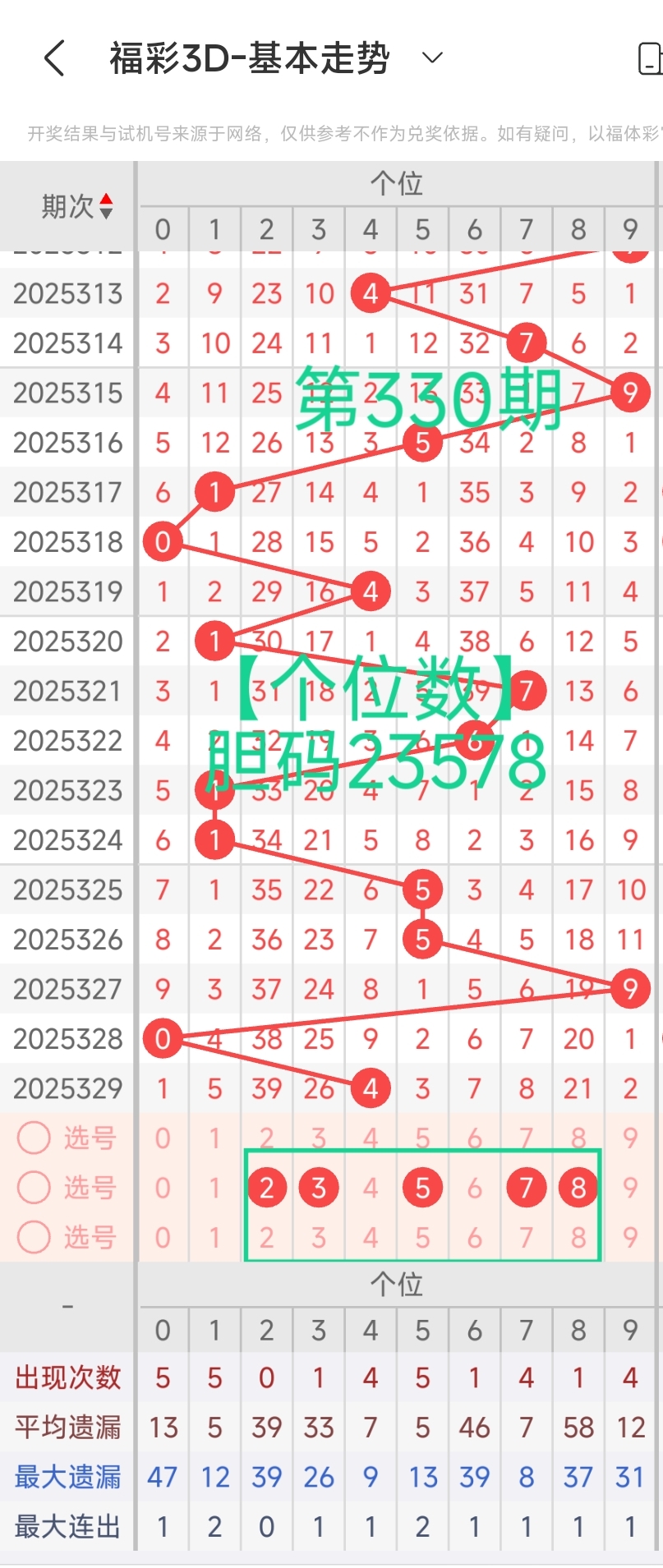
Task: Select number 0 in the third 选号 row
Action: (x=162, y=1238)
